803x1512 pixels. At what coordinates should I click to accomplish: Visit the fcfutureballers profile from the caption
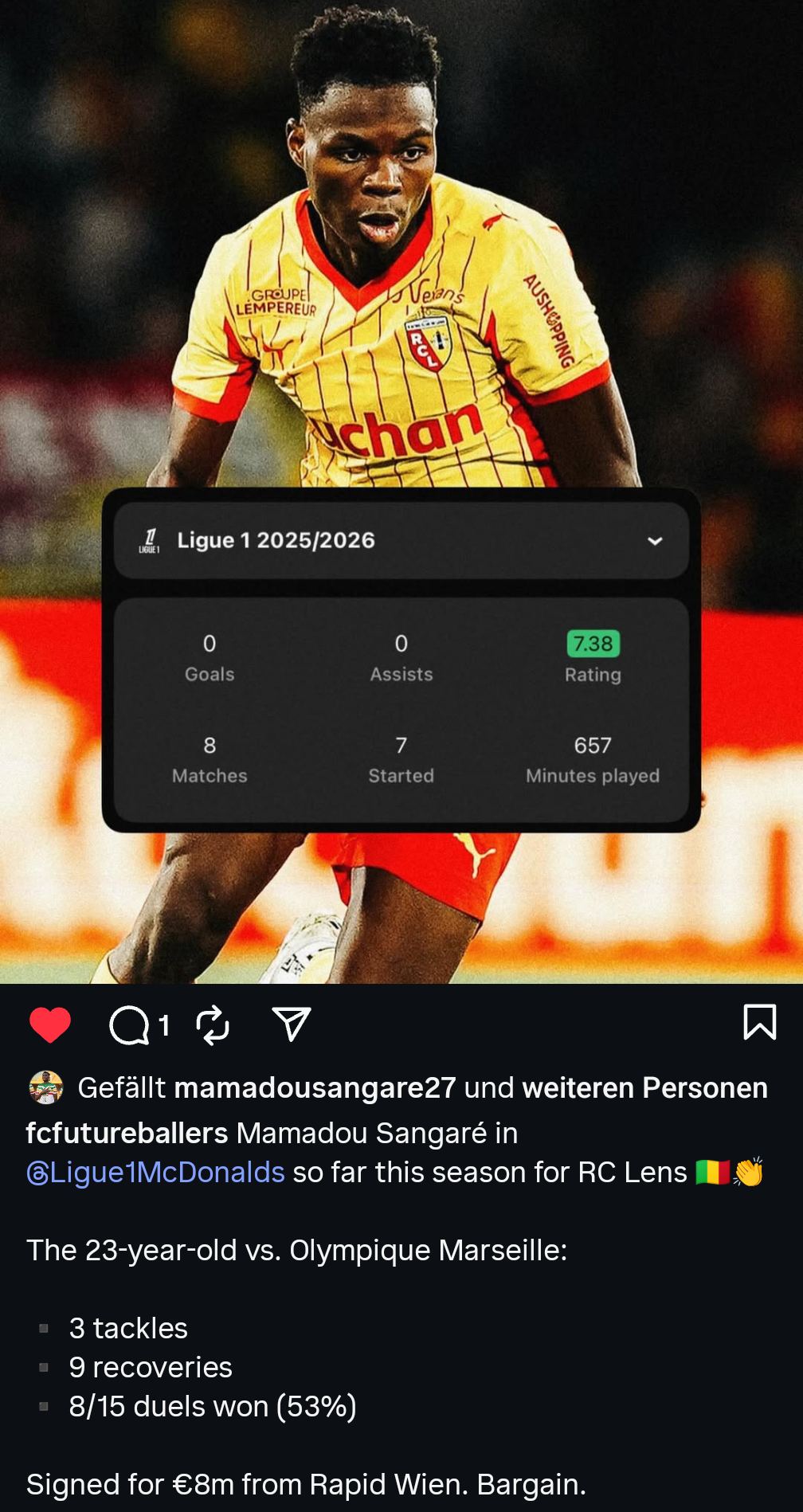(x=127, y=1133)
